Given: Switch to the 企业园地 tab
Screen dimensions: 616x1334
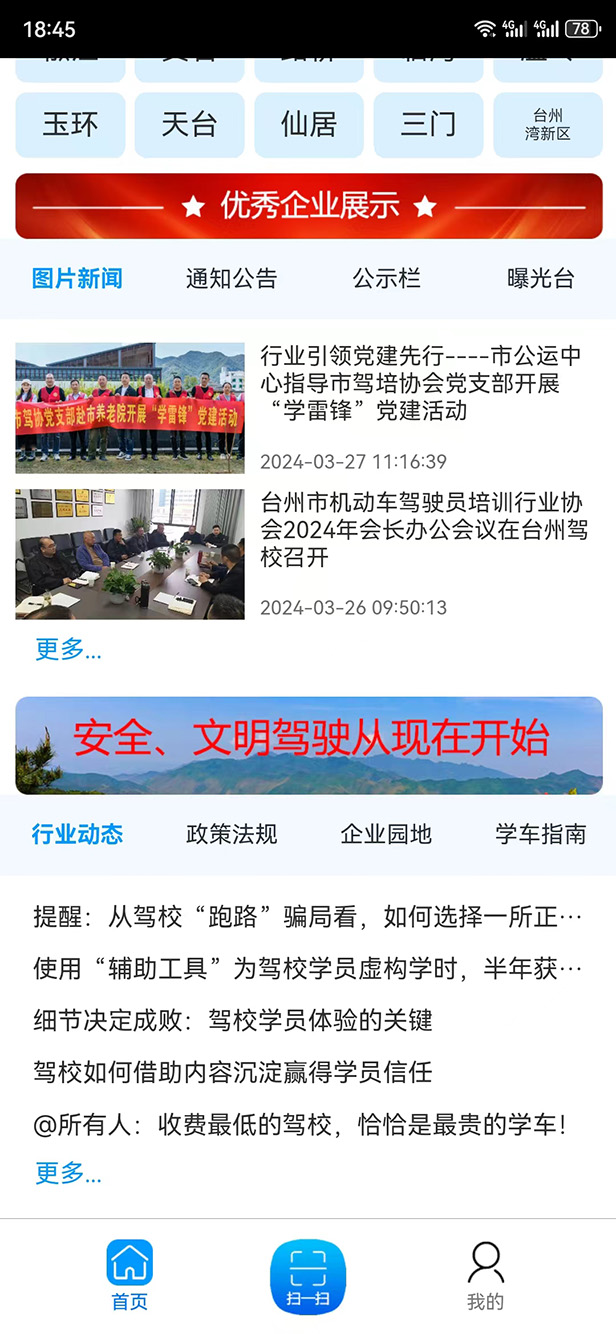Looking at the screenshot, I should (386, 834).
